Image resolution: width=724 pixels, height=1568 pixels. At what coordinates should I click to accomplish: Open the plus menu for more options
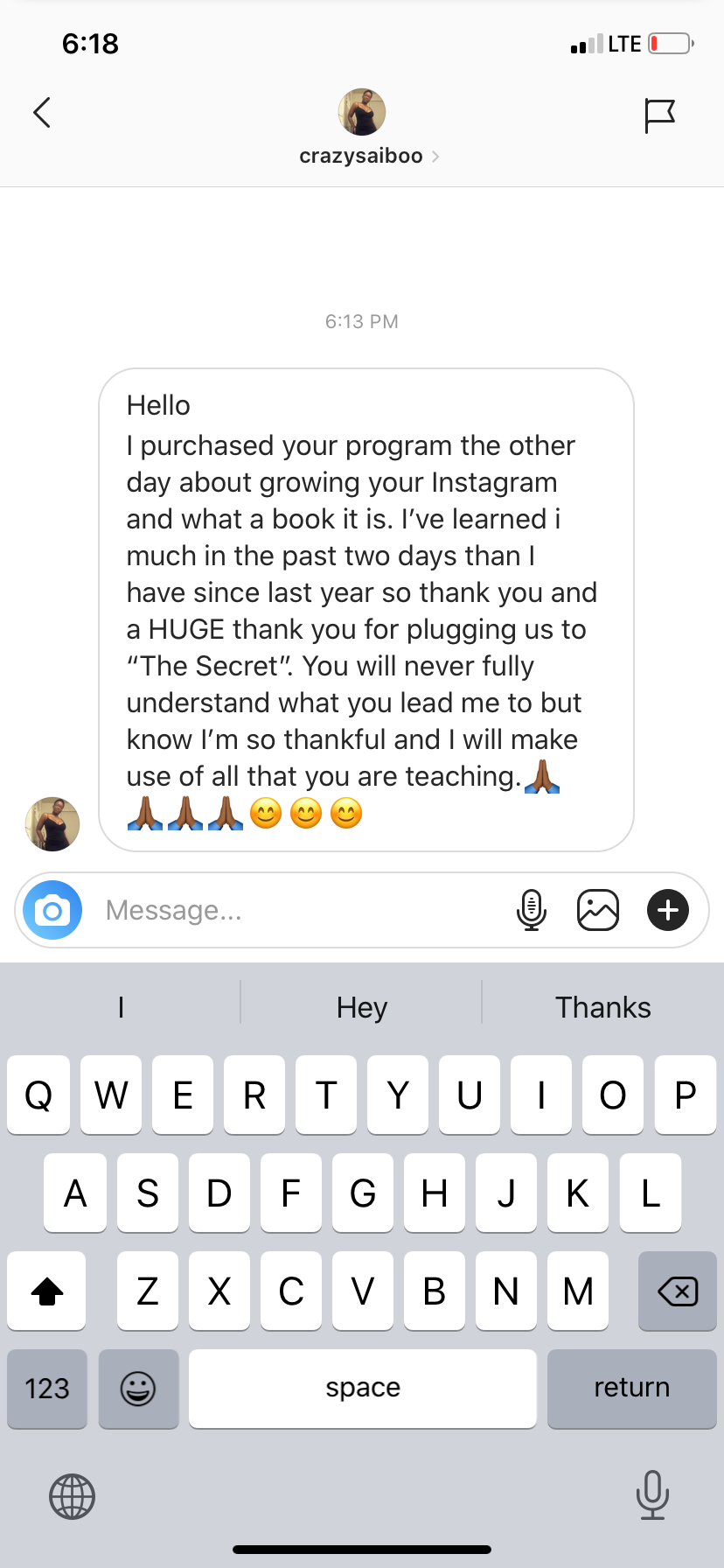click(668, 910)
